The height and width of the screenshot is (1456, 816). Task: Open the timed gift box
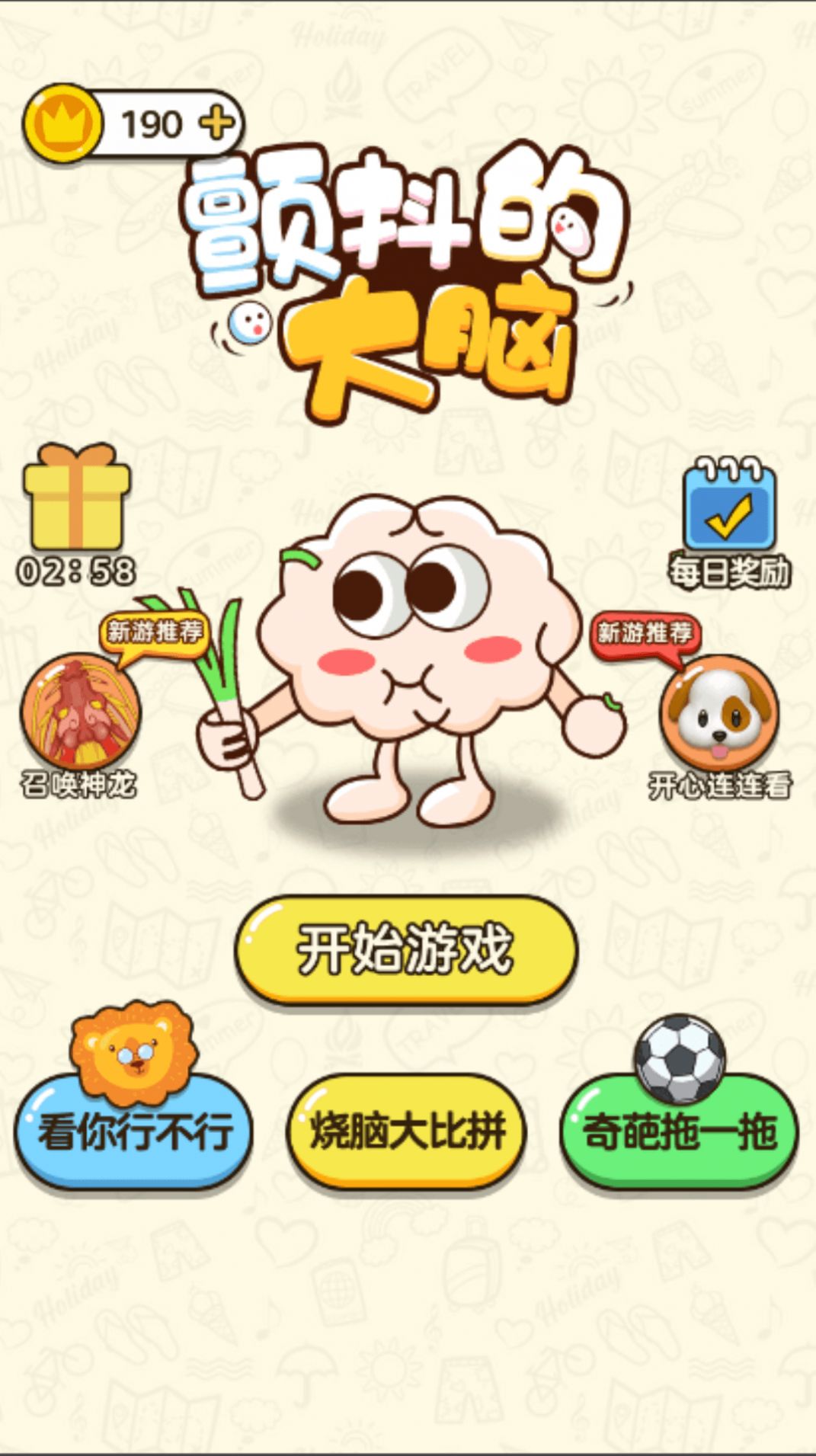(x=76, y=499)
